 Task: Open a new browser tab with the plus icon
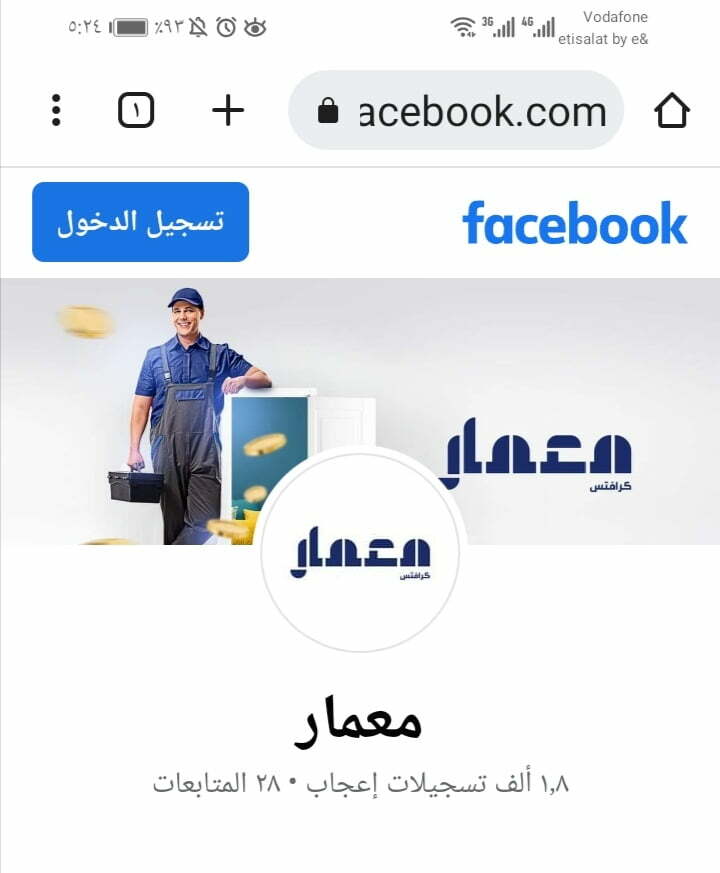coord(228,110)
